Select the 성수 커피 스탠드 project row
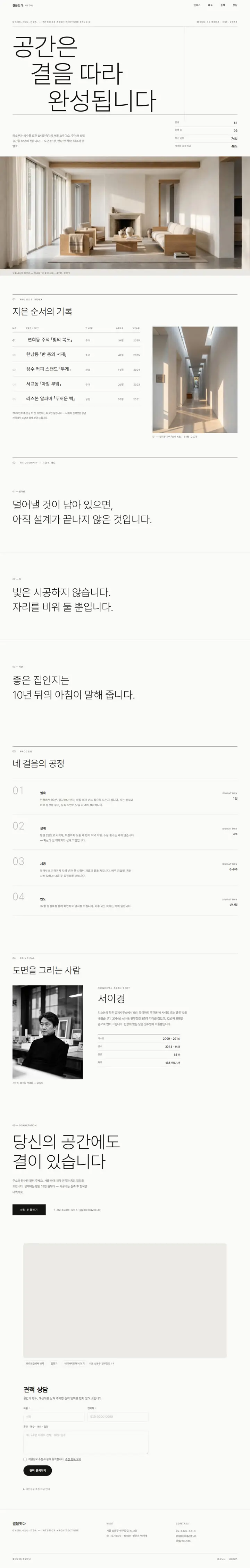 pos(76,370)
